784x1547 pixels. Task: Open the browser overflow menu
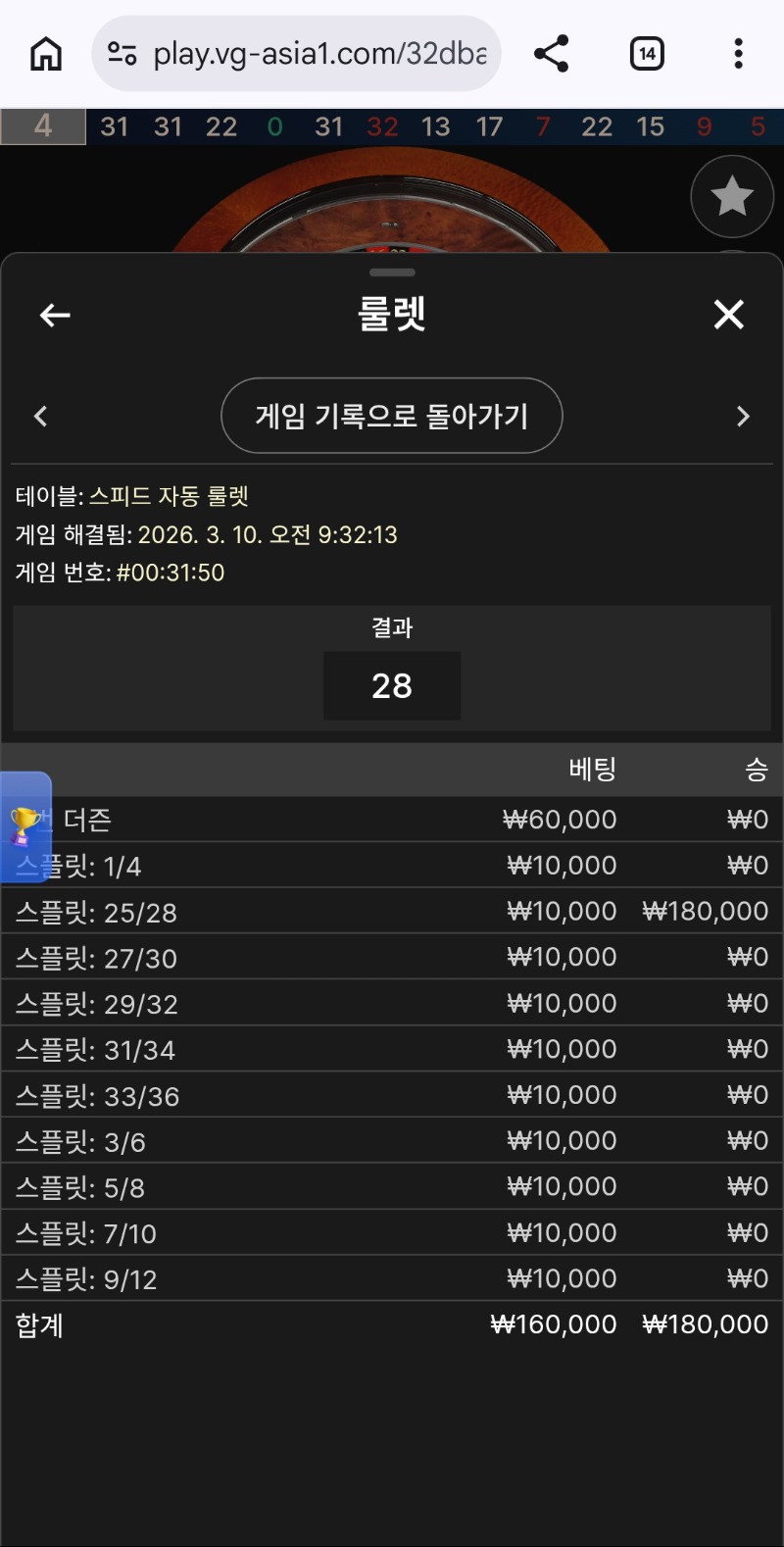738,54
